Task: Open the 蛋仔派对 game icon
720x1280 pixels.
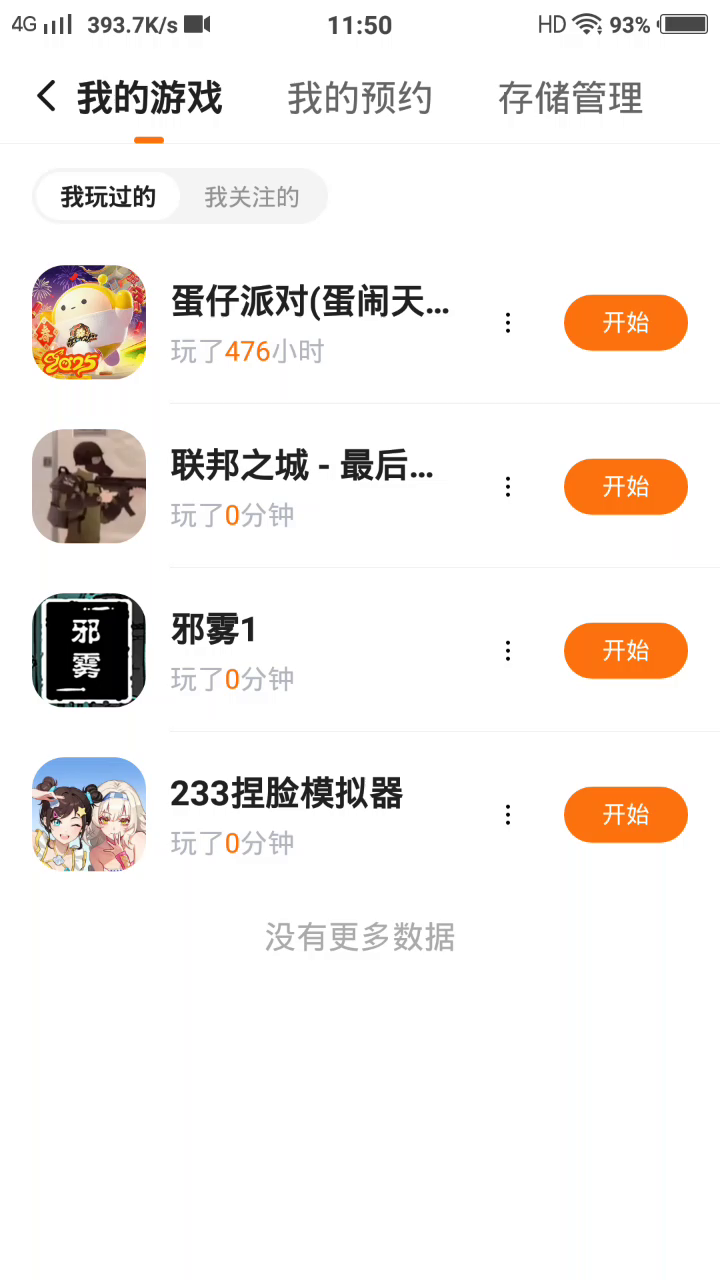Action: 89,322
